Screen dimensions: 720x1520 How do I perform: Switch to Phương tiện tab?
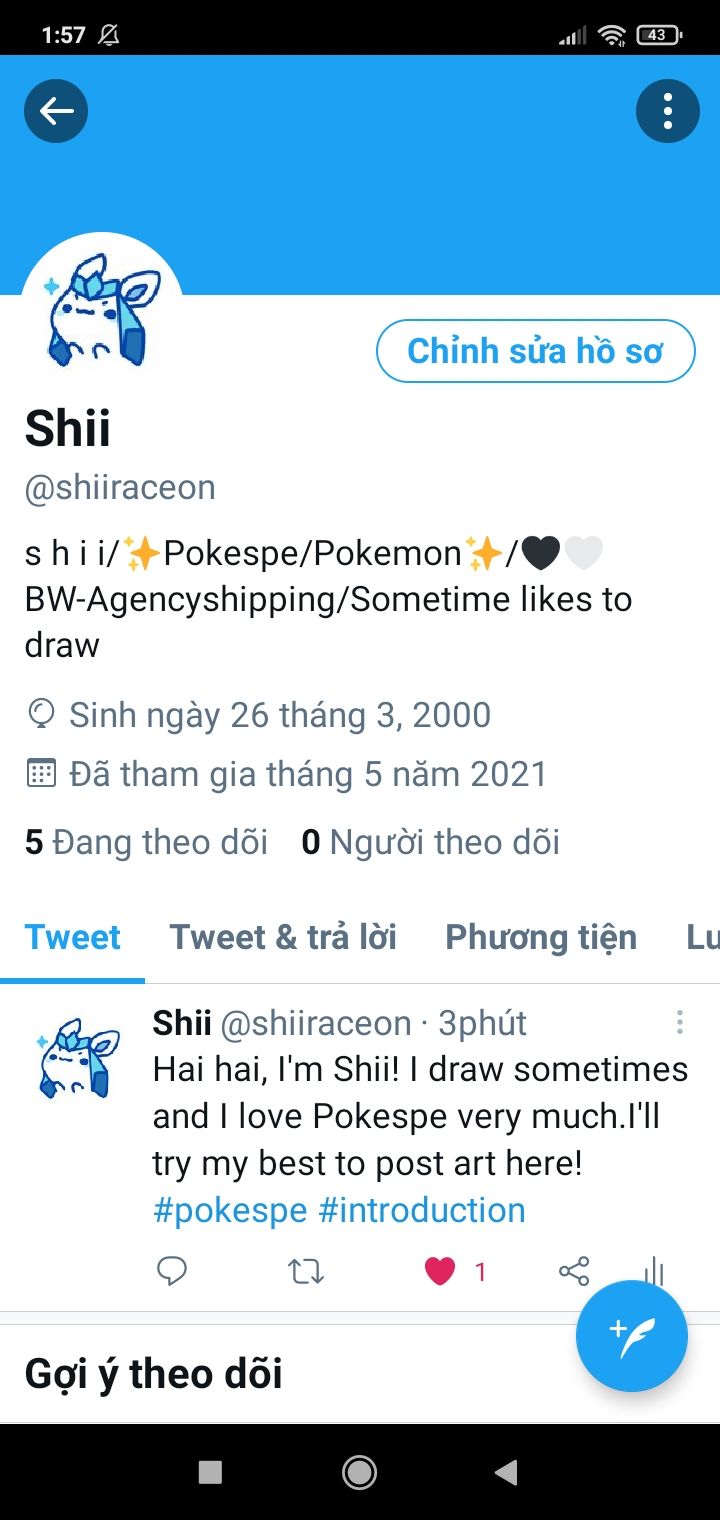pos(540,937)
